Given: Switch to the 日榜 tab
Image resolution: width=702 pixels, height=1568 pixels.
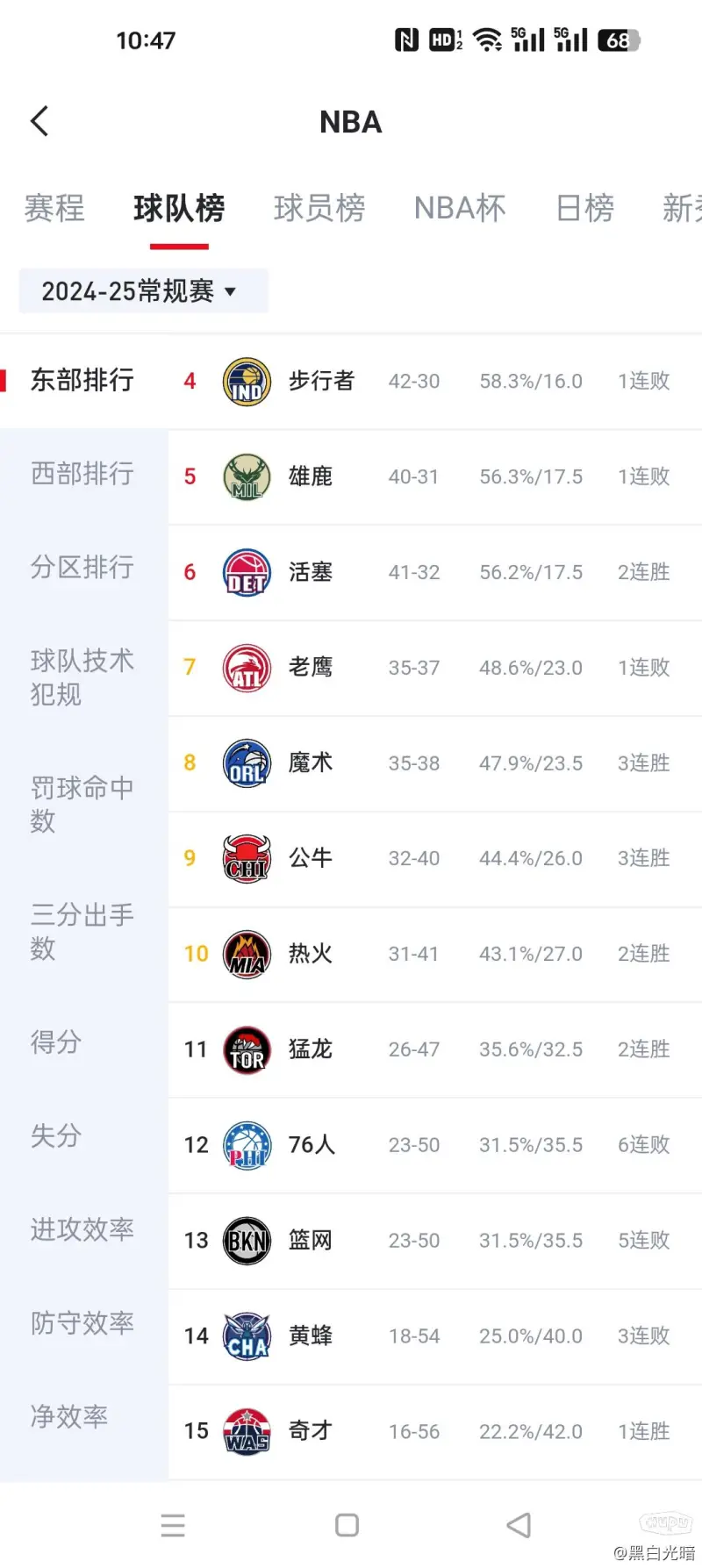Looking at the screenshot, I should pyautogui.click(x=585, y=208).
